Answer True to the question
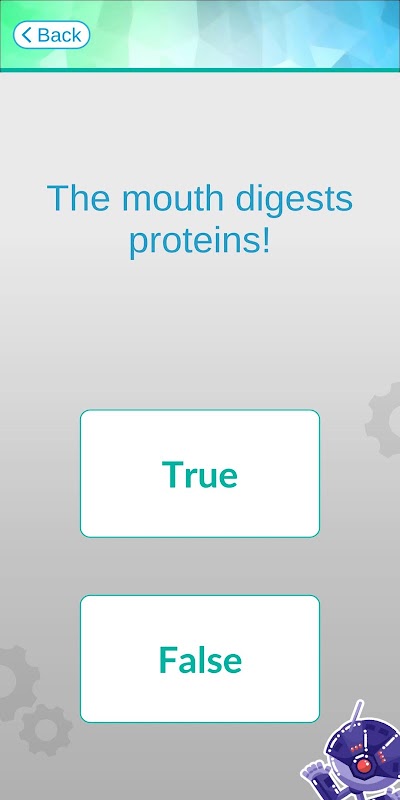The height and width of the screenshot is (800, 400). [200, 473]
